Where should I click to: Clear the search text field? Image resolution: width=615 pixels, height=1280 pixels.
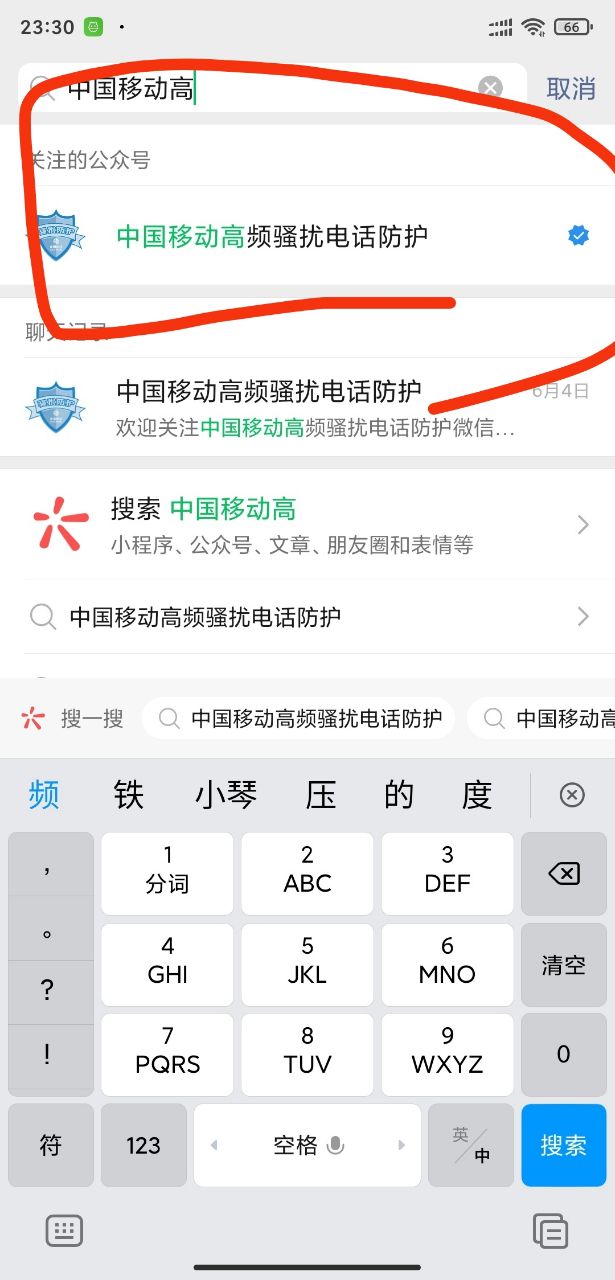pos(490,88)
